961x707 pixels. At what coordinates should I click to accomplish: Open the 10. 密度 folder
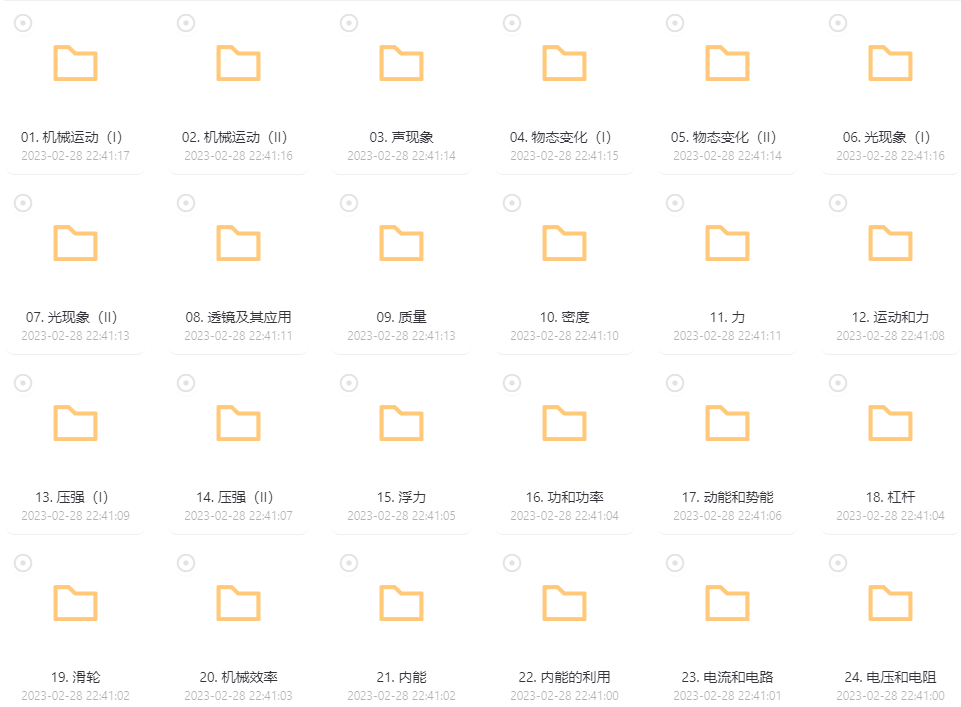pos(564,243)
